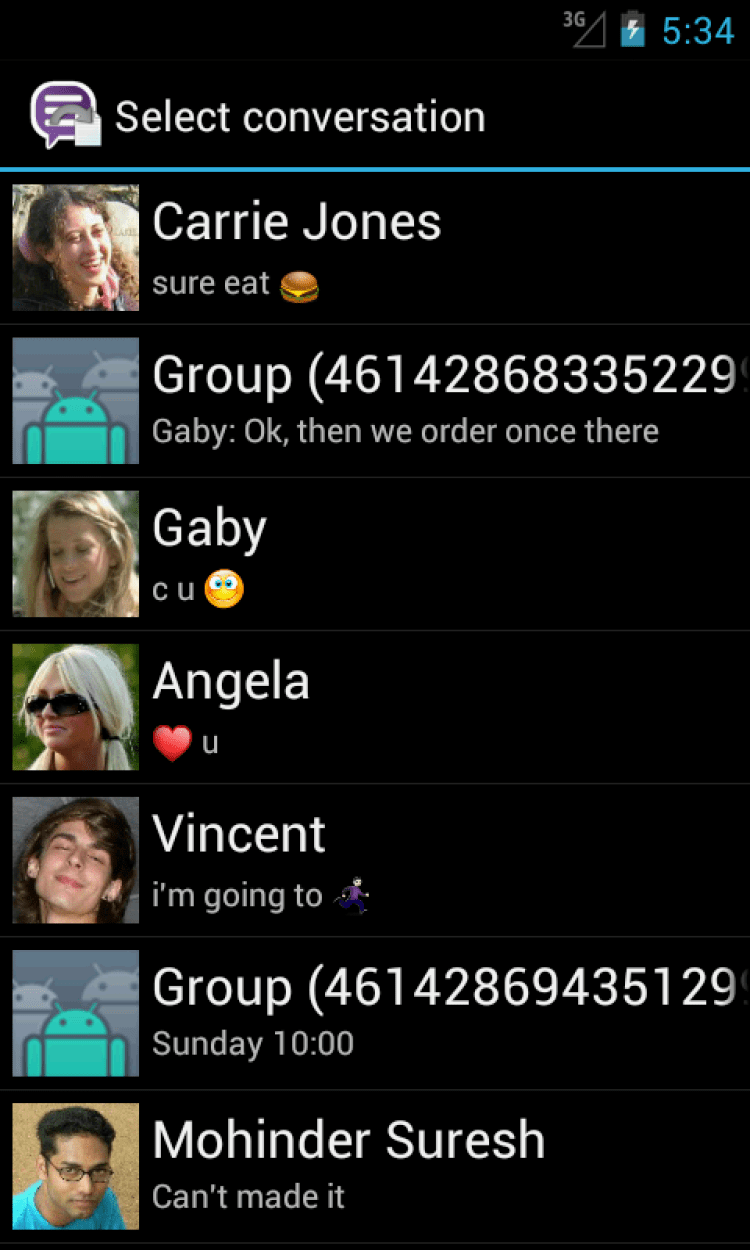Click the Android robot avatar of the second group
Image resolution: width=750 pixels, height=1250 pixels.
[x=75, y=1012]
